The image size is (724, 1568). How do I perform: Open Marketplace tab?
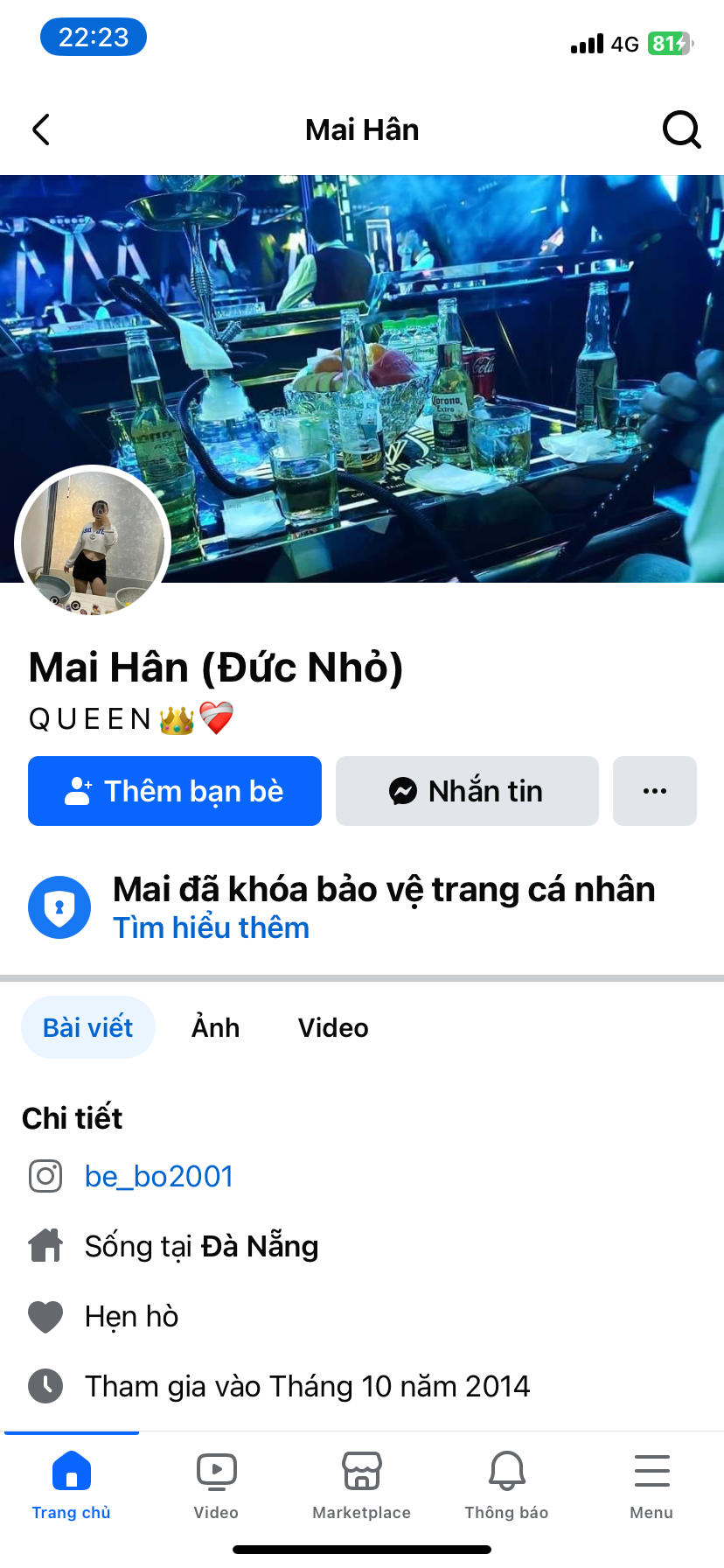coord(361,1484)
